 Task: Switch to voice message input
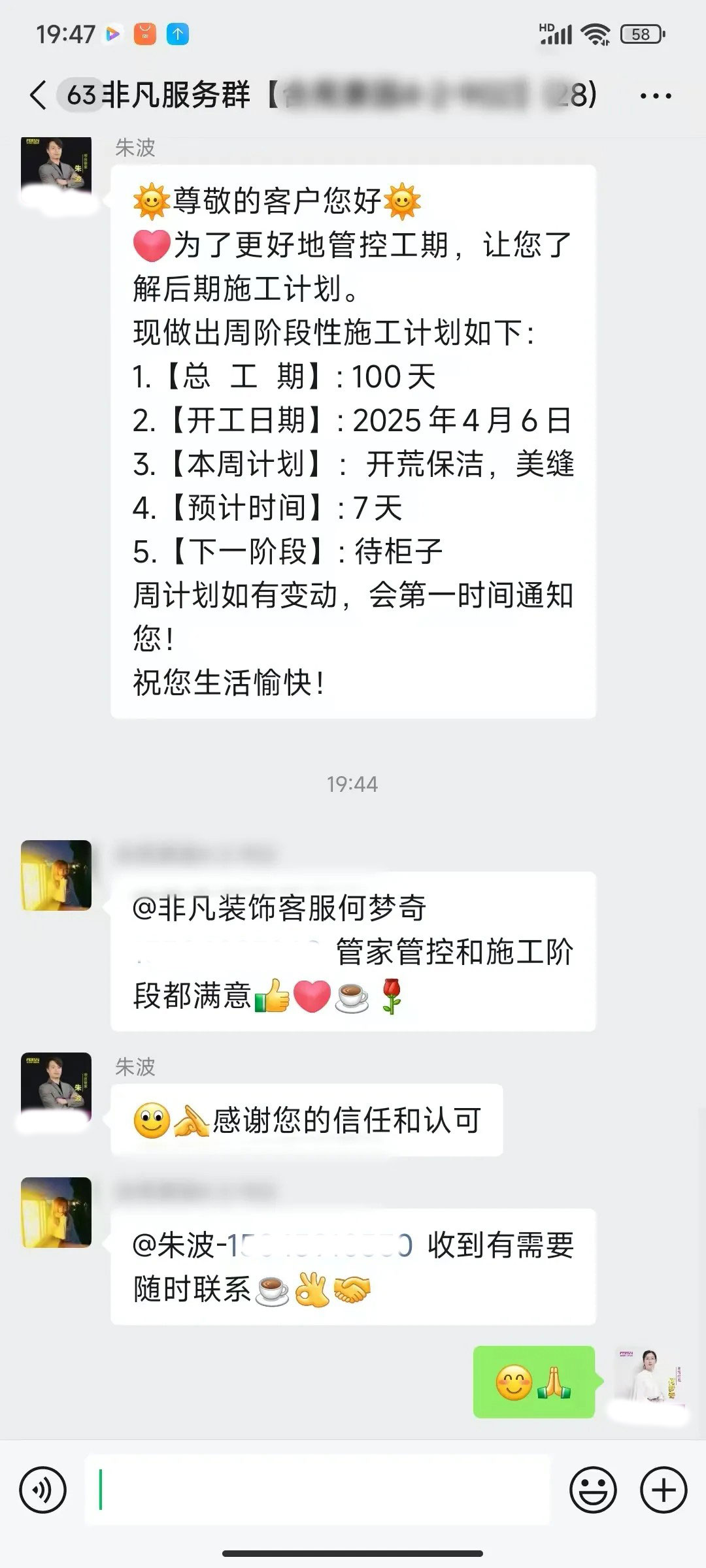(43, 1490)
